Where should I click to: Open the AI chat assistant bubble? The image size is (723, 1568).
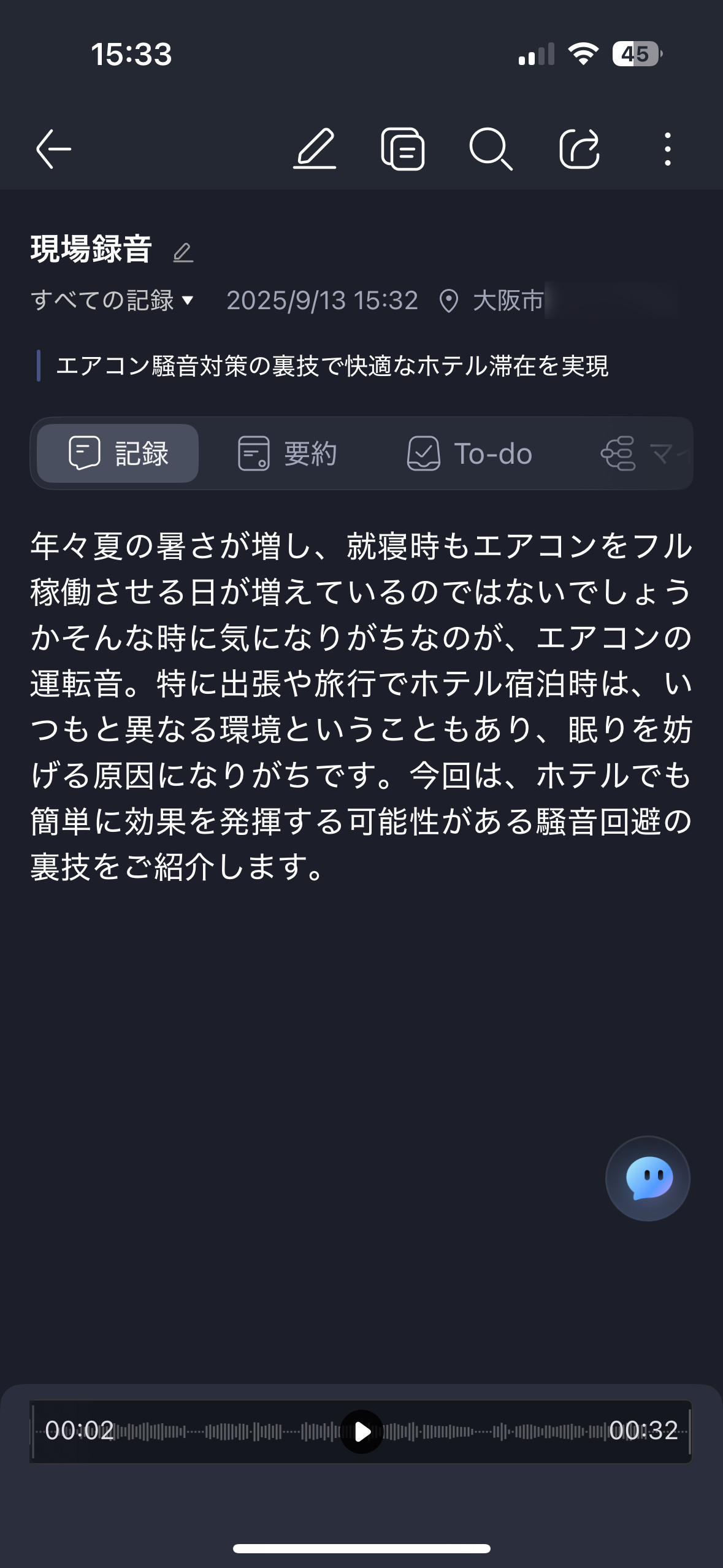tap(648, 1178)
